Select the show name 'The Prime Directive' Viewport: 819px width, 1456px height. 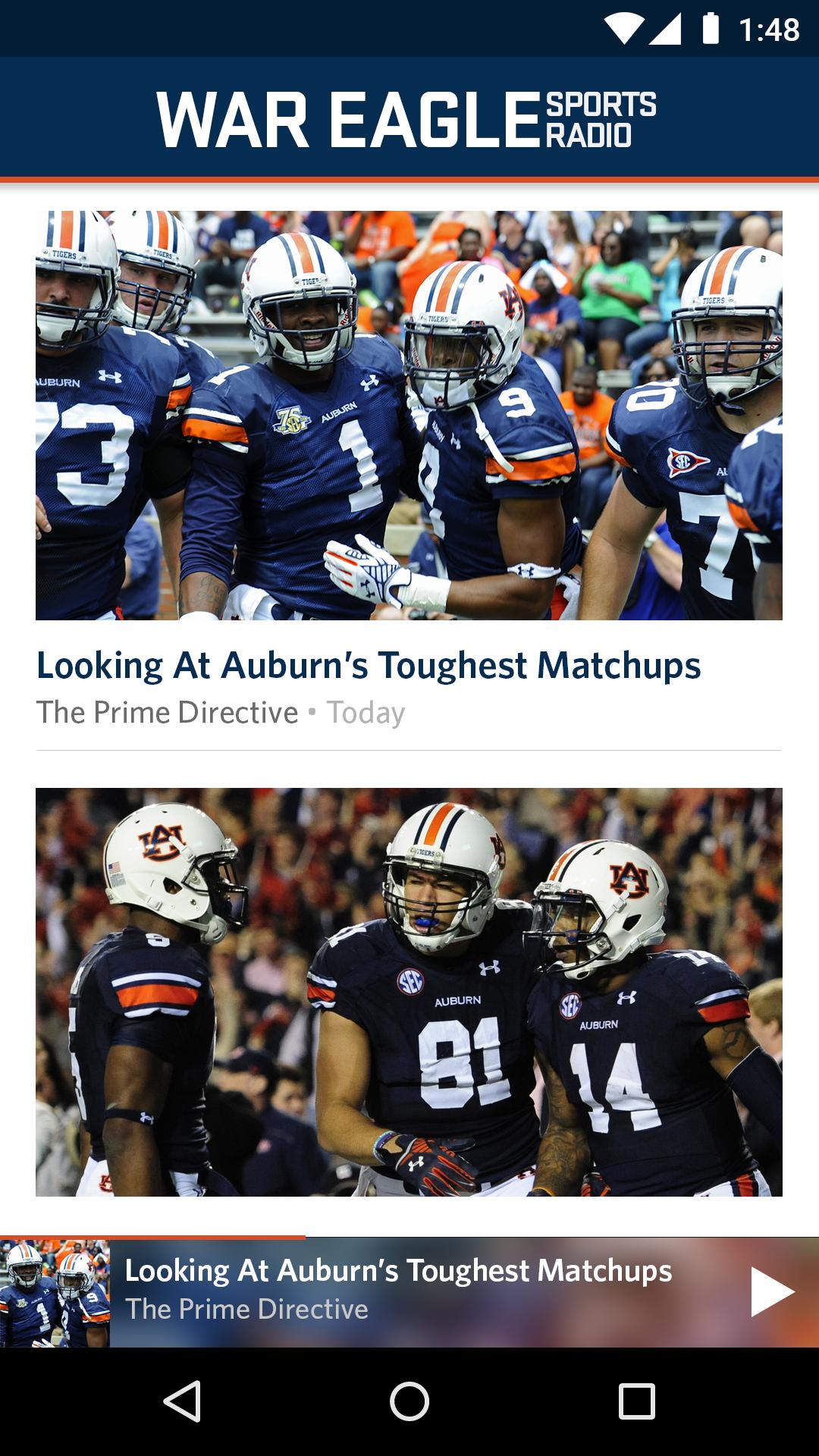(x=165, y=711)
